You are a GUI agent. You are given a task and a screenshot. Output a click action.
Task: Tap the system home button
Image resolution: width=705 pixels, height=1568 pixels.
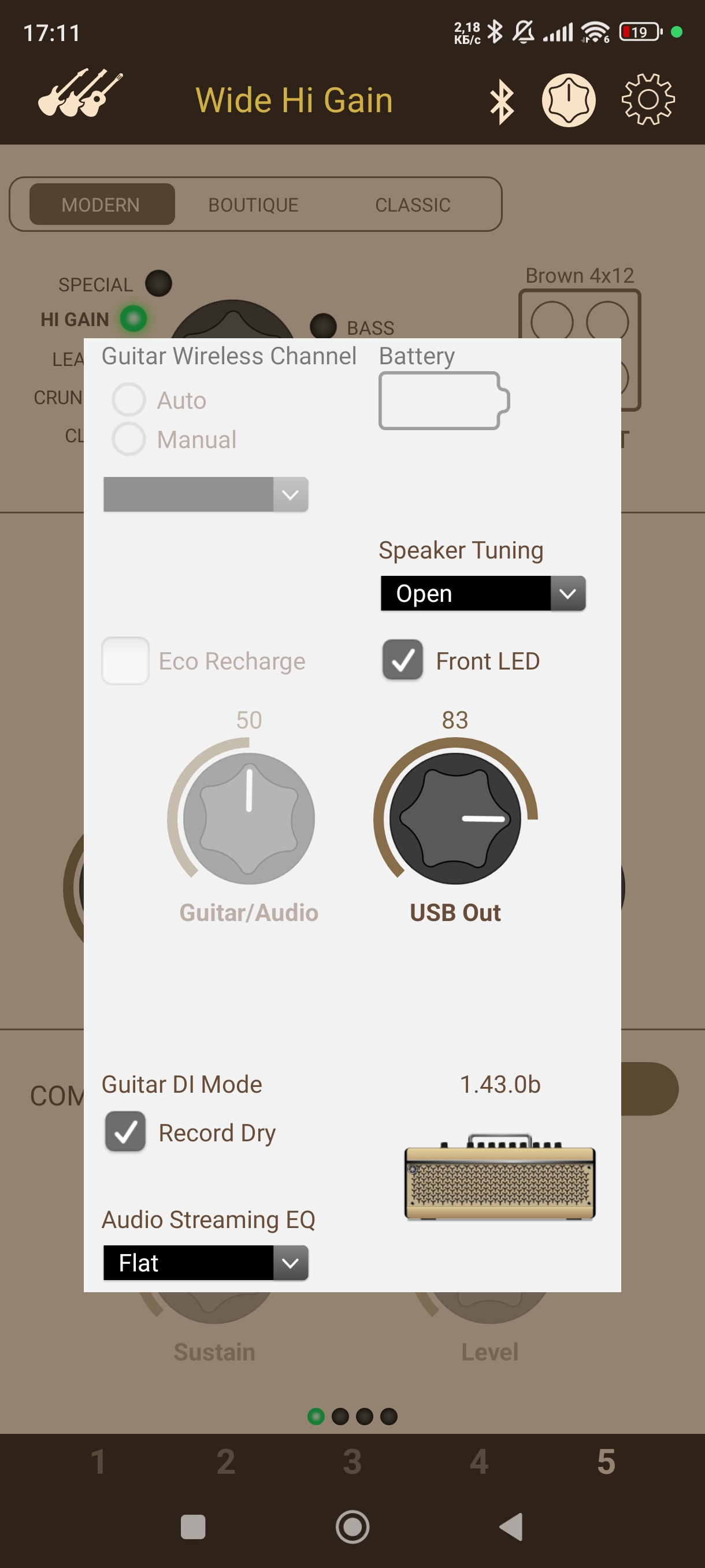pos(352,1526)
